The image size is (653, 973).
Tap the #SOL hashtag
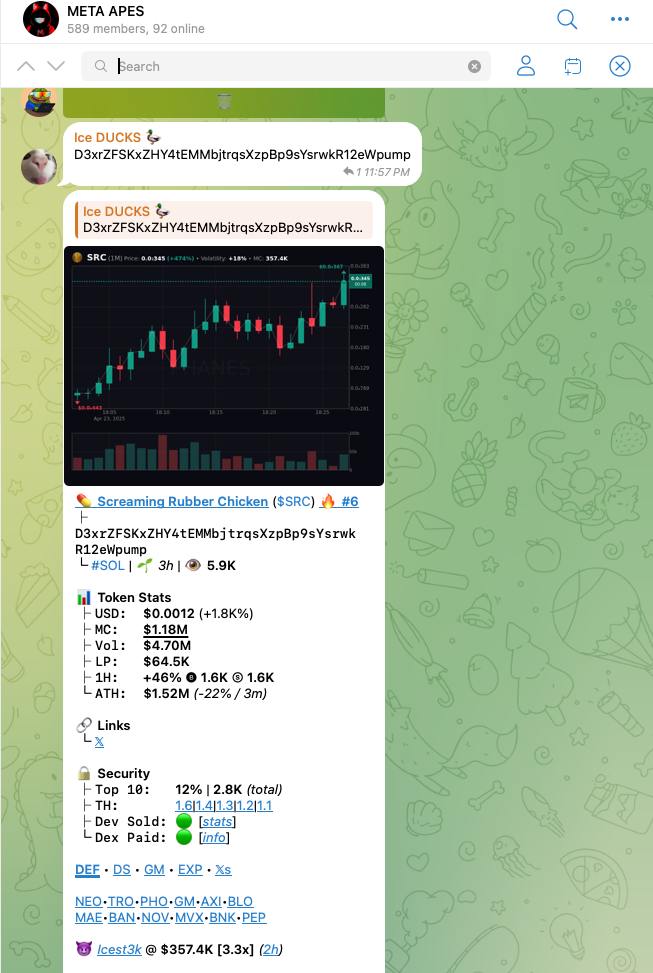tap(107, 566)
